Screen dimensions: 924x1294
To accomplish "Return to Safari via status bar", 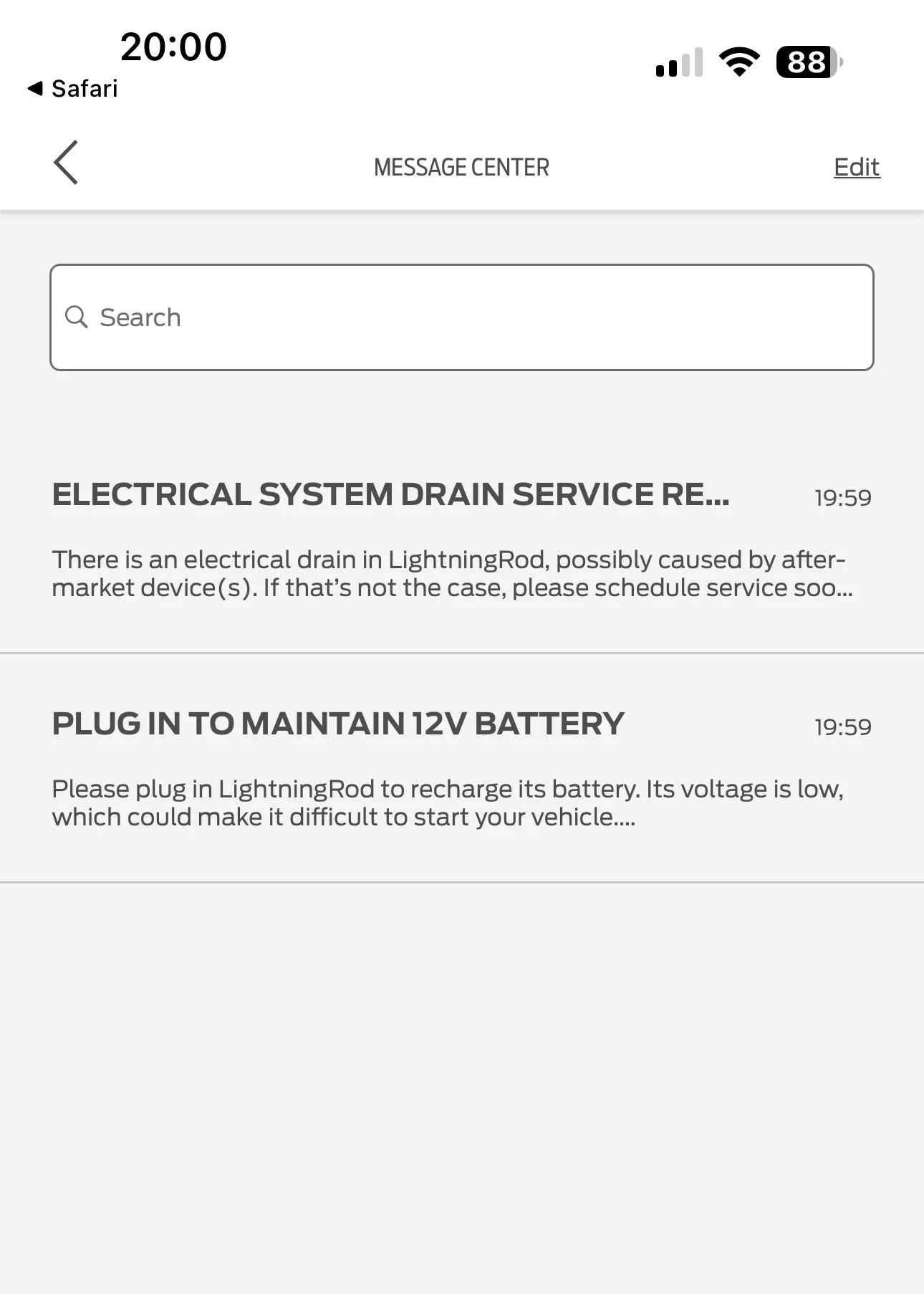I will pos(72,88).
